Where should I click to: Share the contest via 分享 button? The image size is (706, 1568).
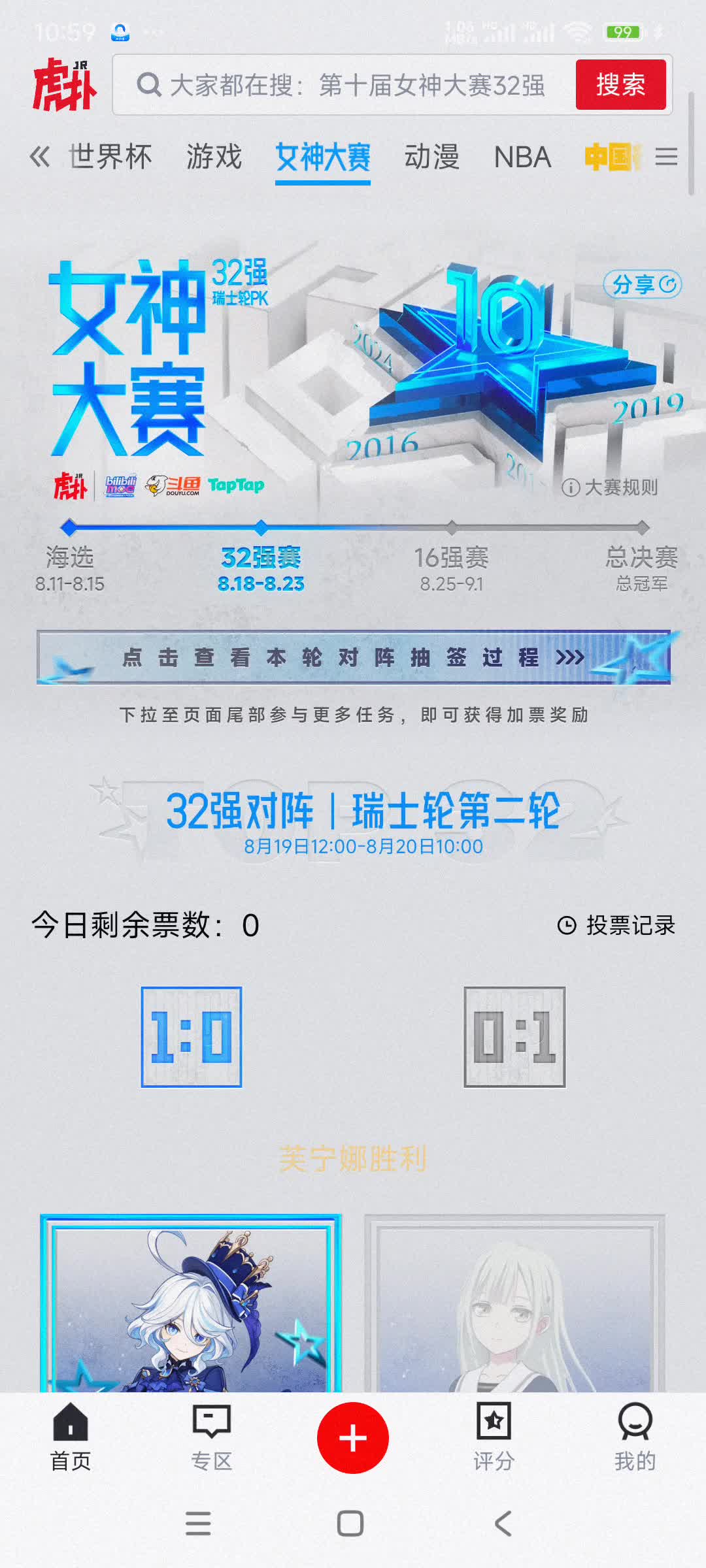click(642, 284)
